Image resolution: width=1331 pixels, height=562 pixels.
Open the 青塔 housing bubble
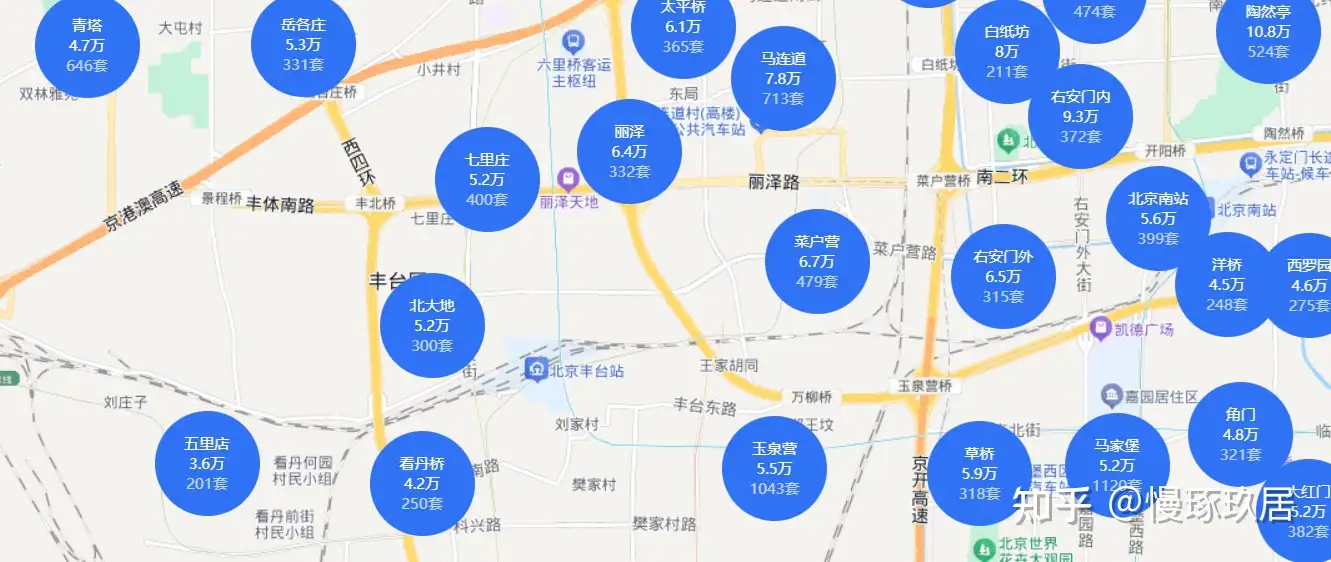[x=87, y=46]
